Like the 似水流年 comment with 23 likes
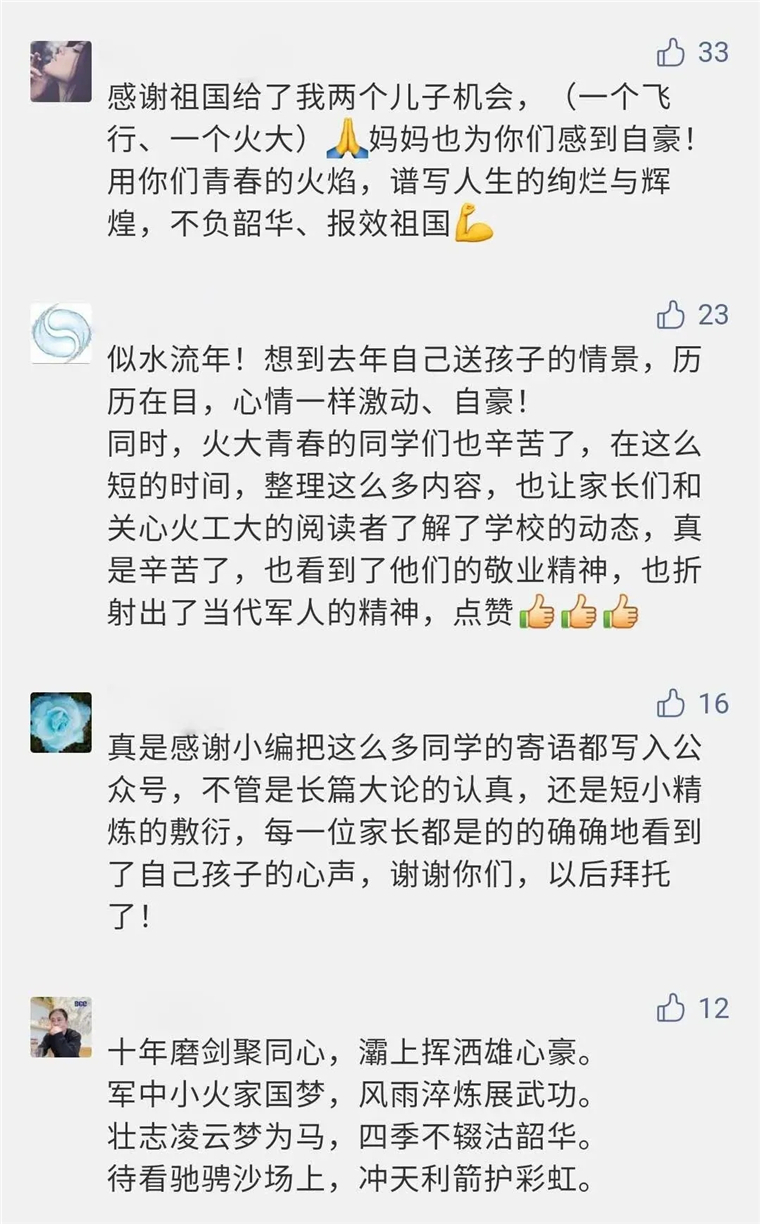760x1224 pixels. pos(671,316)
